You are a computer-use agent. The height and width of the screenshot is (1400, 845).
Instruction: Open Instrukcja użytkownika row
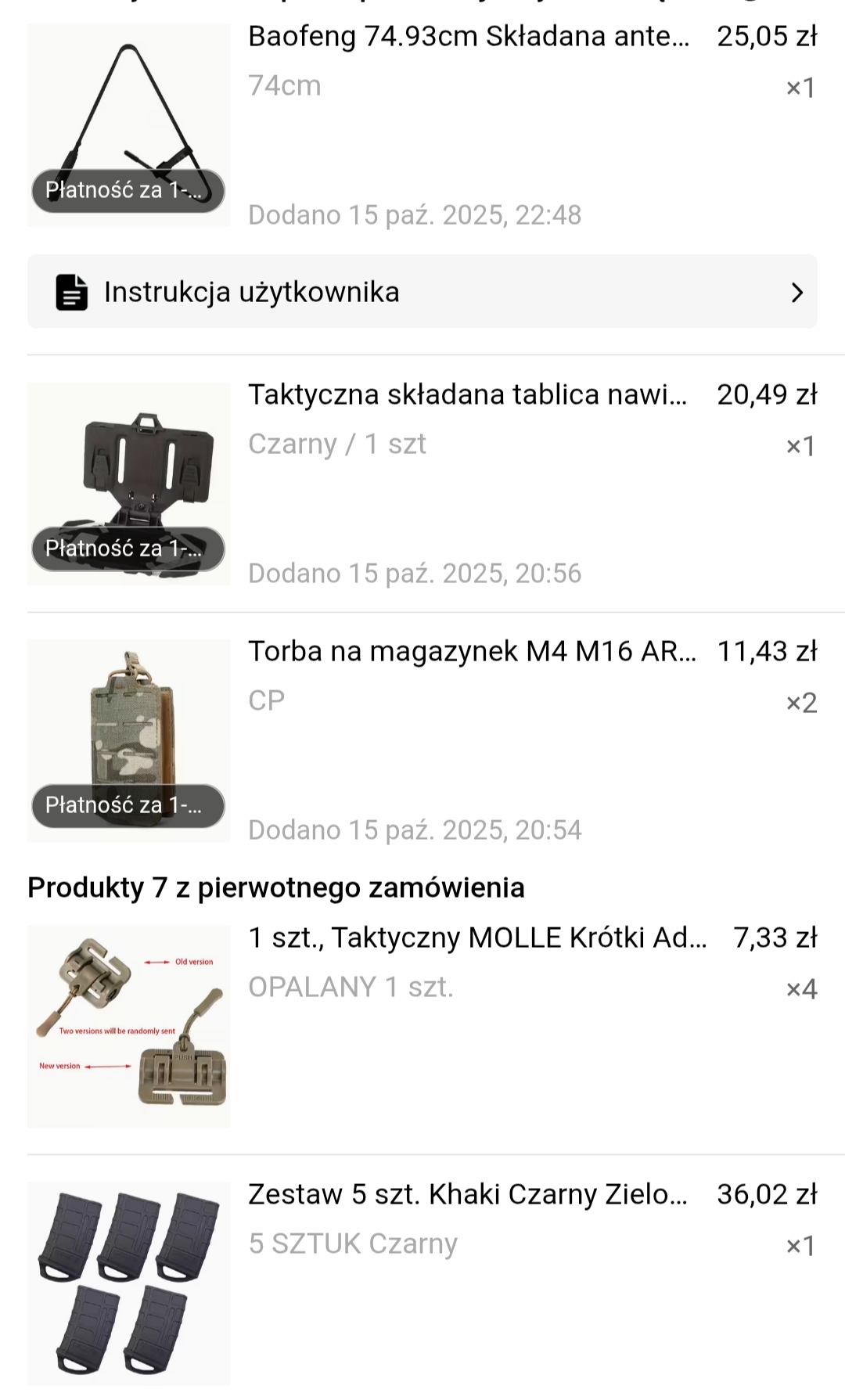[x=422, y=292]
